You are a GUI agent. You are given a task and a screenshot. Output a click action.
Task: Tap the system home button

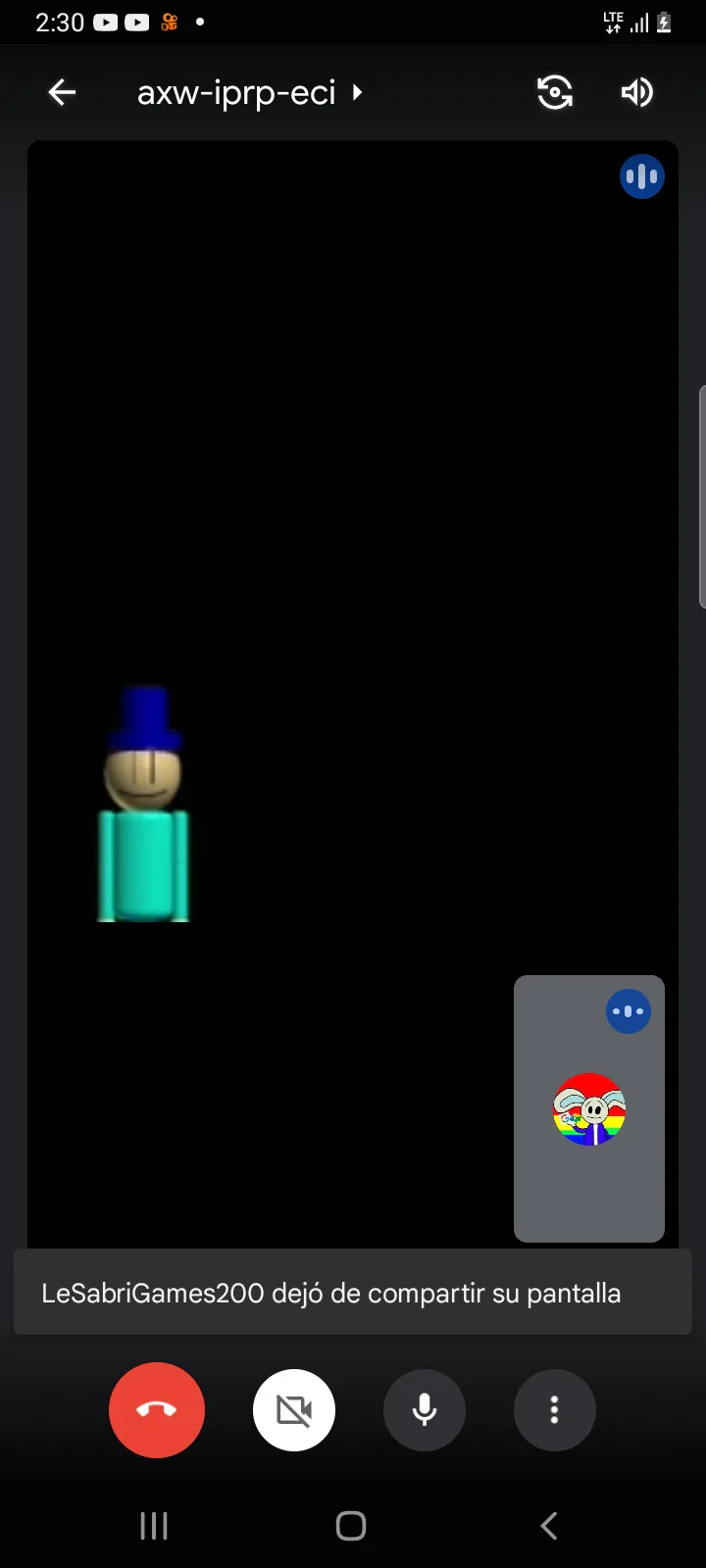(x=351, y=1526)
